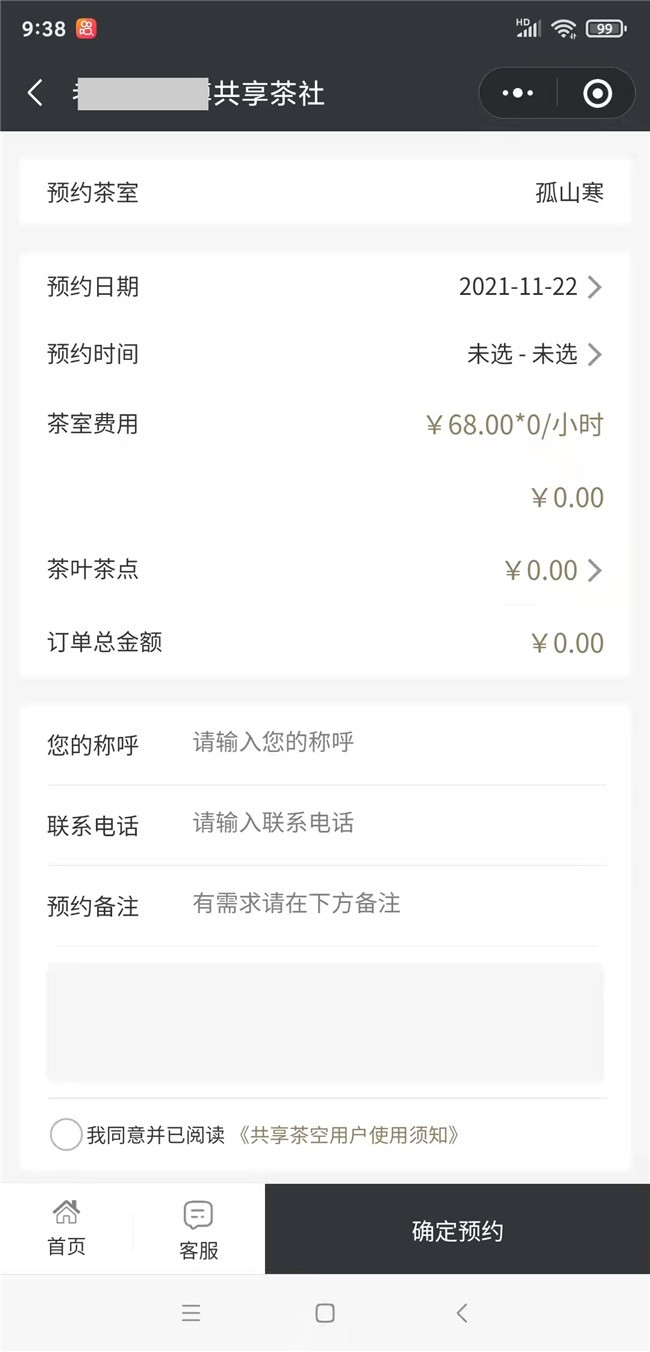Tap the system home button
650x1352 pixels.
click(x=325, y=1313)
